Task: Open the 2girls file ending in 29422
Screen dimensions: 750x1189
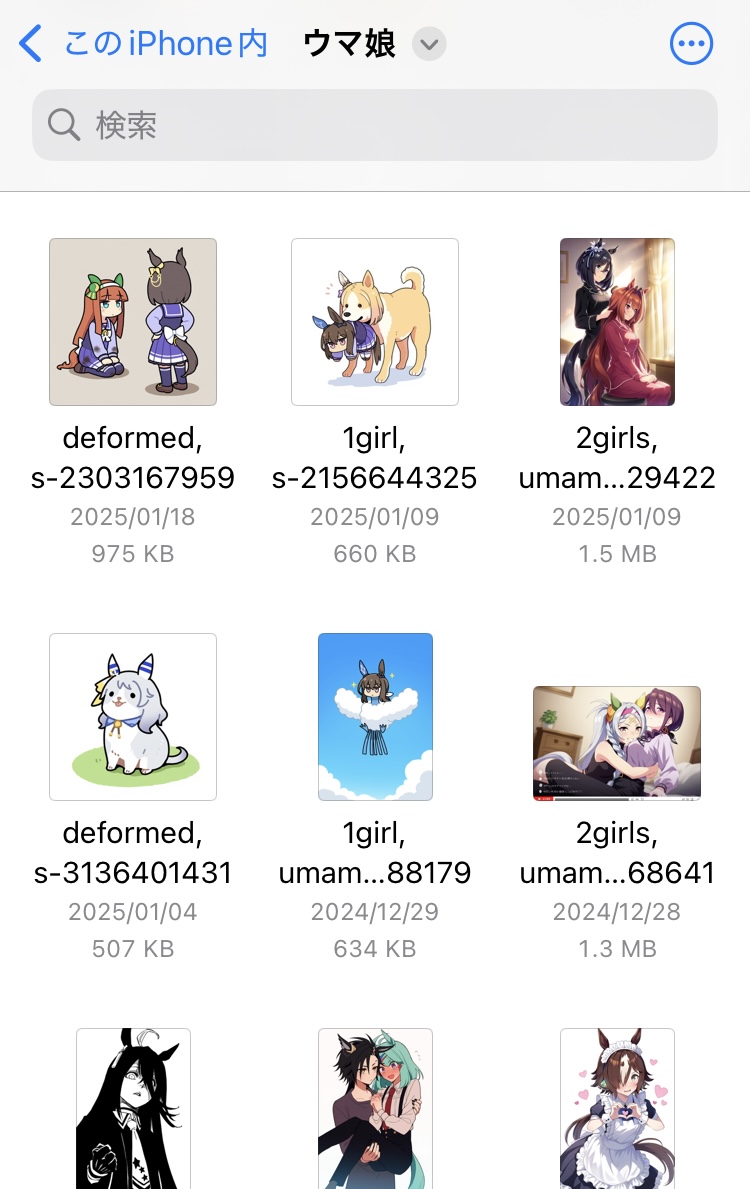Action: [x=617, y=322]
